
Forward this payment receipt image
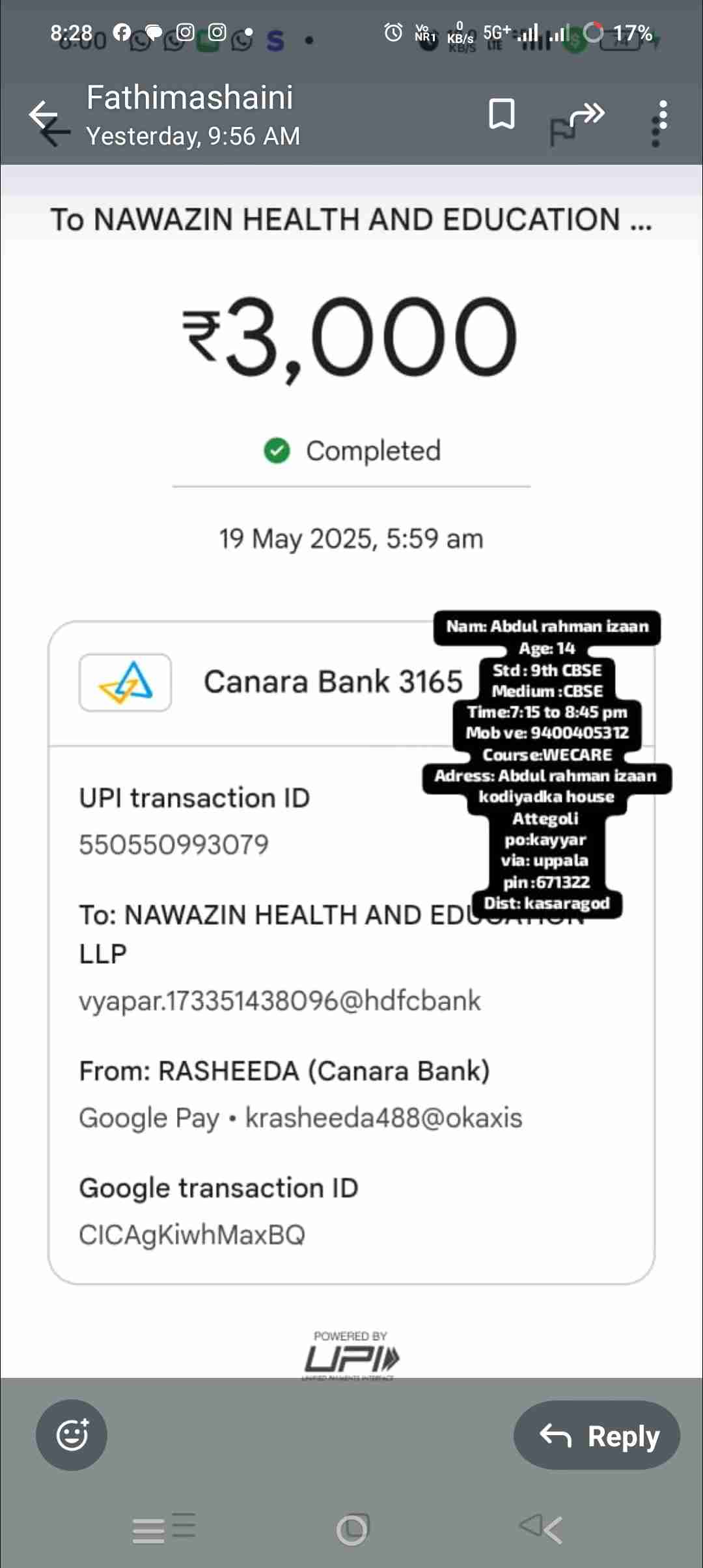pos(586,115)
